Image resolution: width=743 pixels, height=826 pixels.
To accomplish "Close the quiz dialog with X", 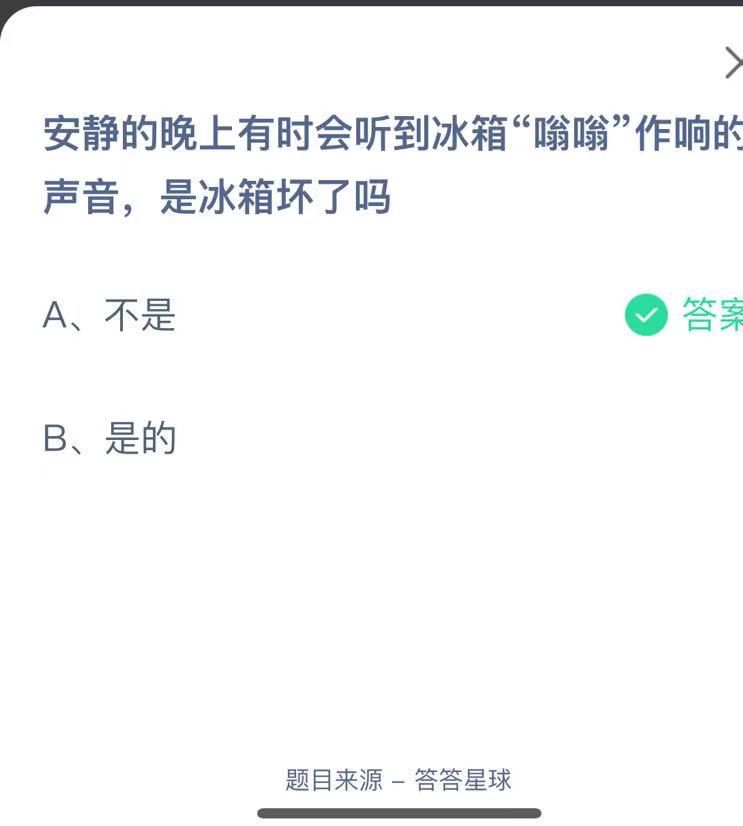I will [733, 64].
